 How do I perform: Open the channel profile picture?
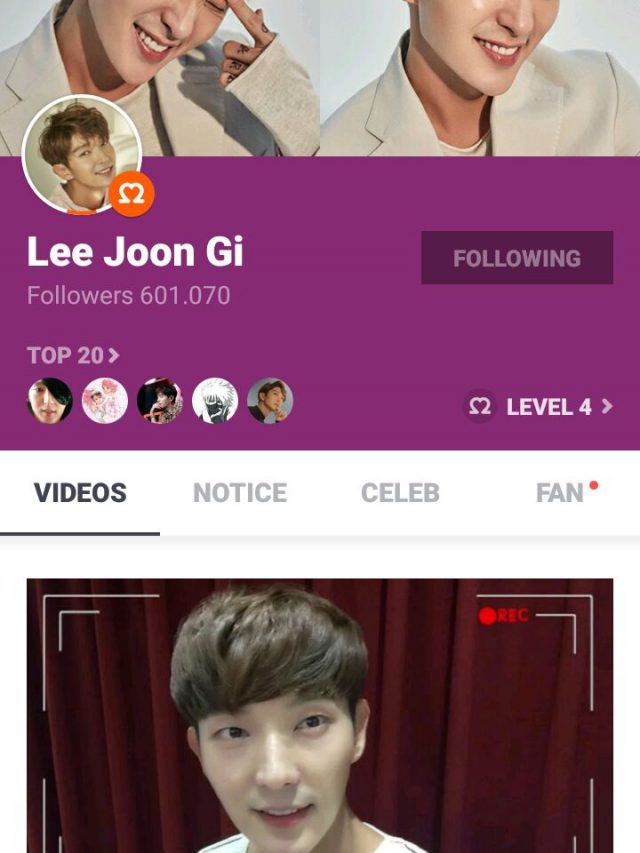[x=82, y=155]
